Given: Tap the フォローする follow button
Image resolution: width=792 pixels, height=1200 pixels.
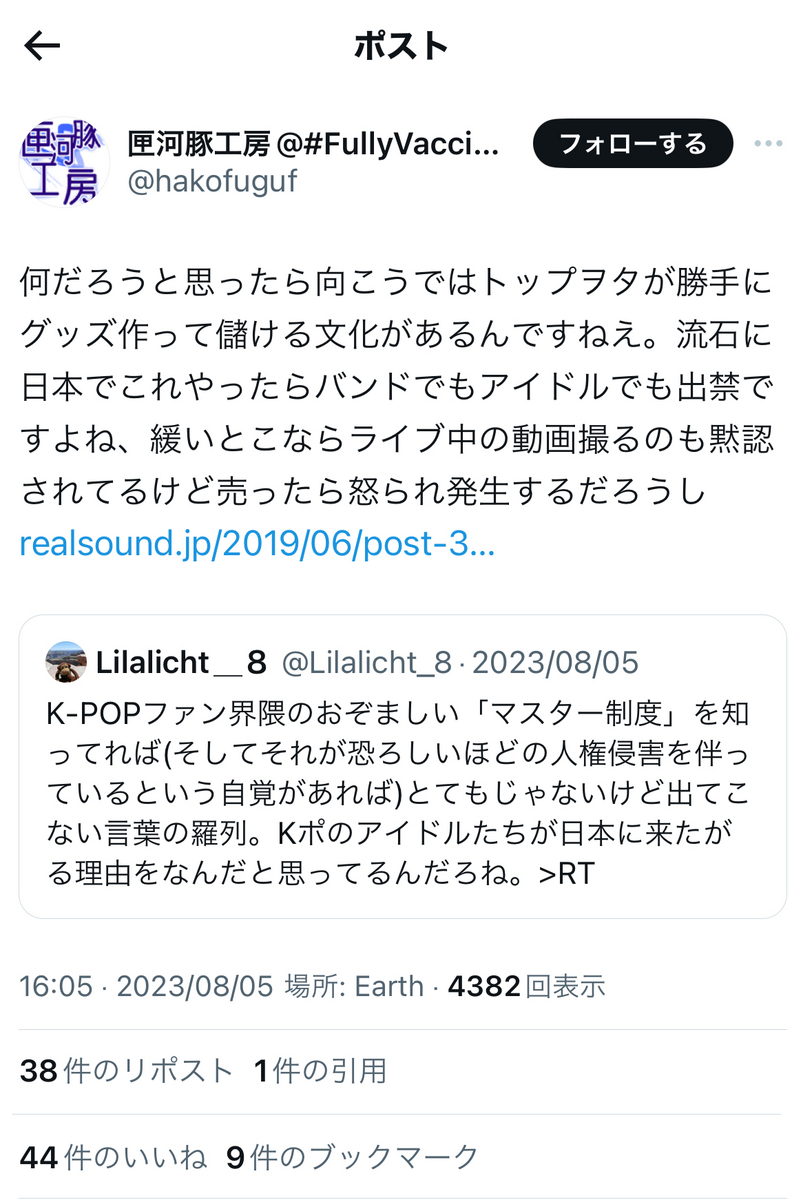Looking at the screenshot, I should pos(632,145).
